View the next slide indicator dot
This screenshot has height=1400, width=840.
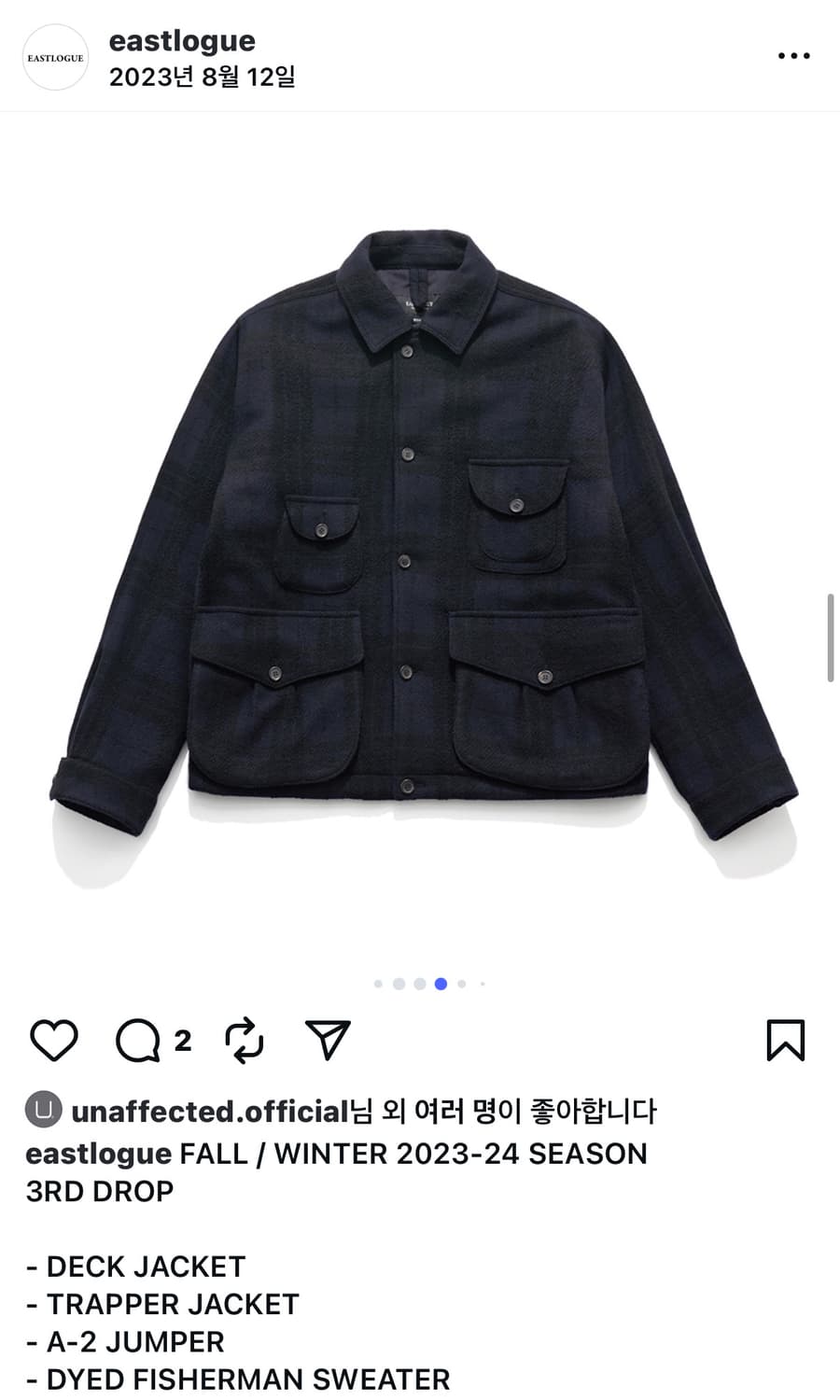click(462, 983)
